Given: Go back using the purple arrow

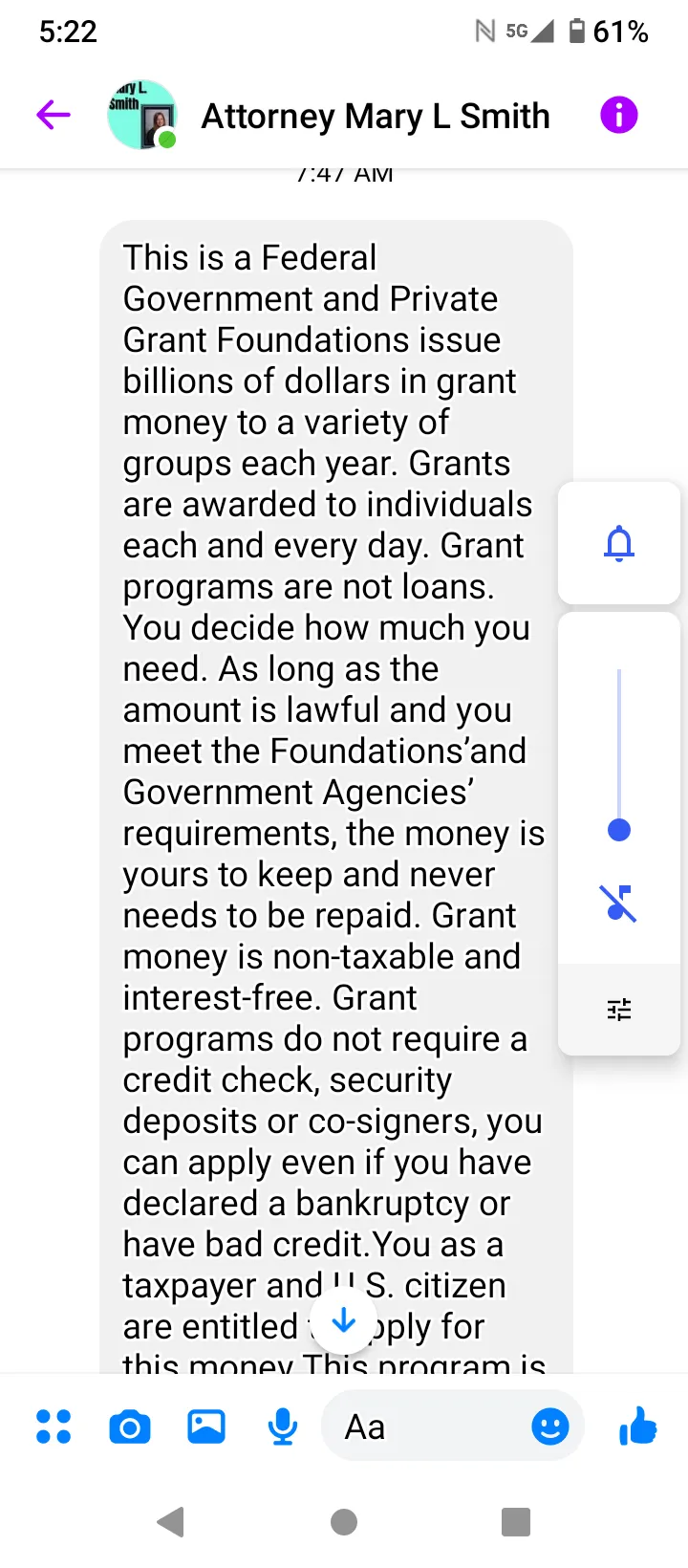Looking at the screenshot, I should 54,116.
